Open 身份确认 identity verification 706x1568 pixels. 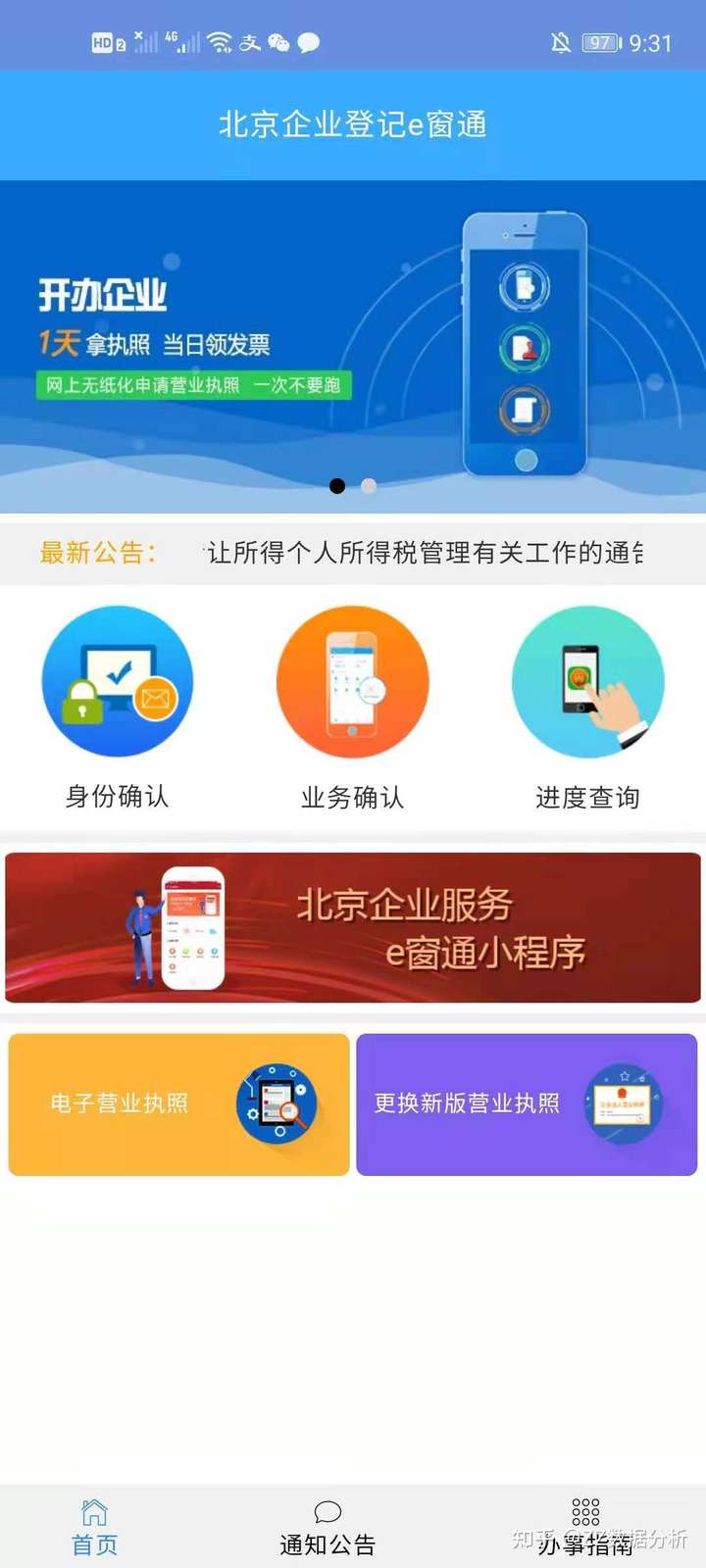(x=118, y=706)
